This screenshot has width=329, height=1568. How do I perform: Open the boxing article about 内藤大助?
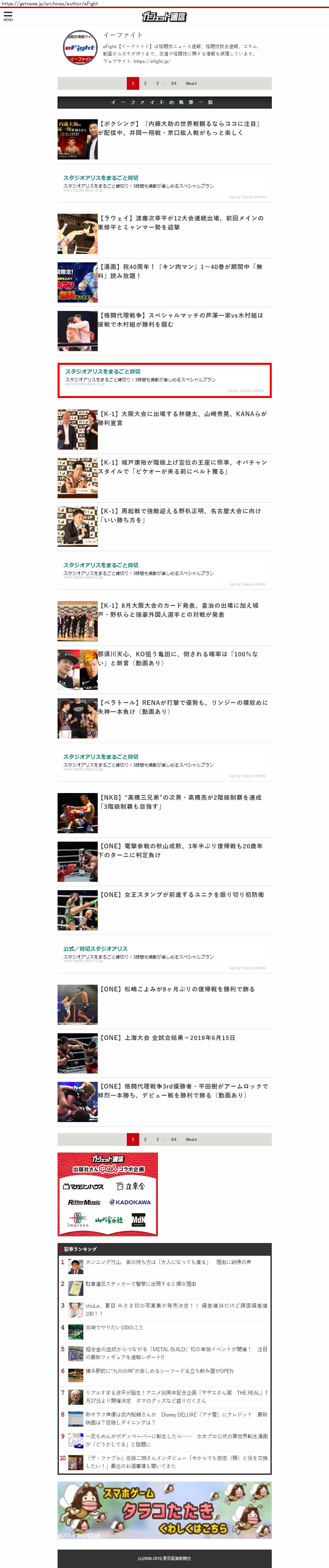coord(179,128)
